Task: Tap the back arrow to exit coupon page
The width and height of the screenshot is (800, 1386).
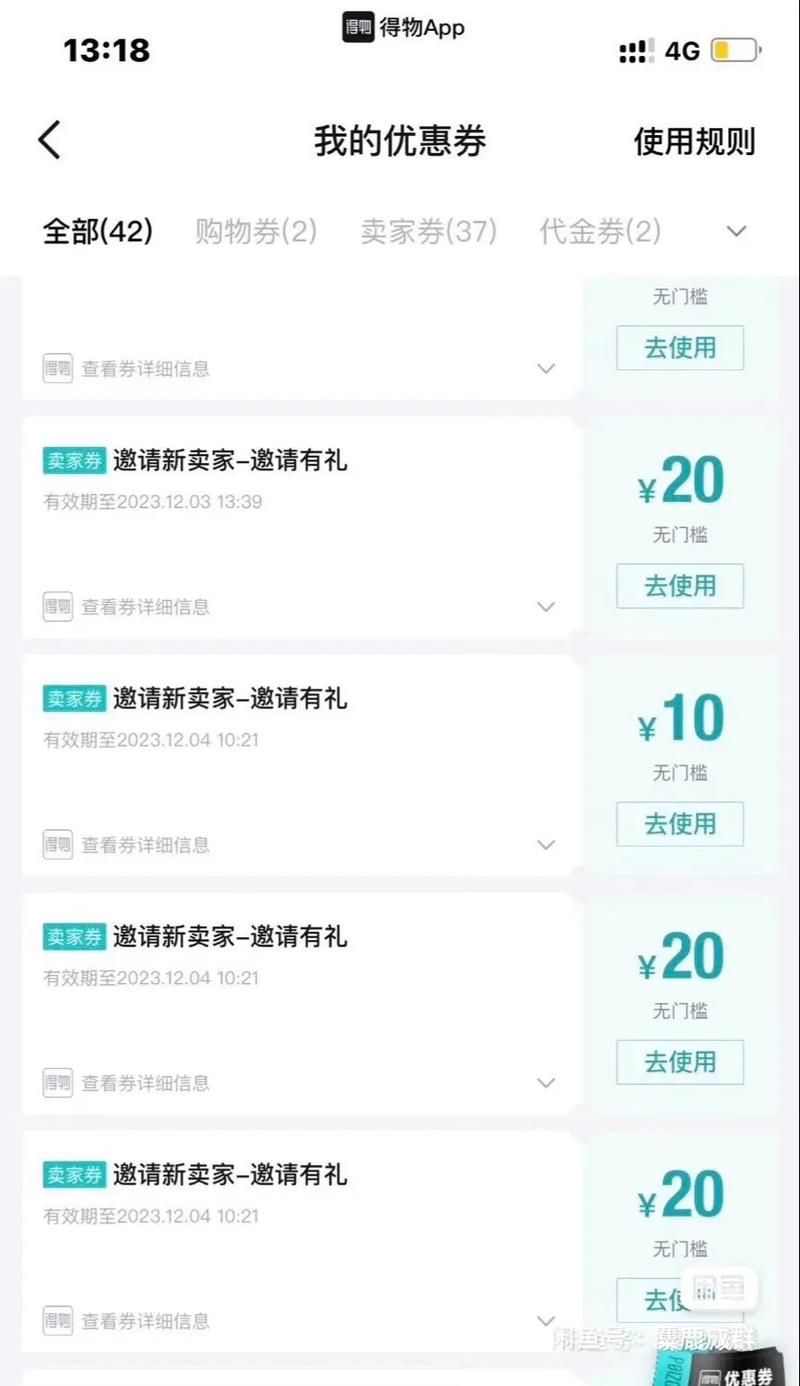Action: [x=48, y=140]
